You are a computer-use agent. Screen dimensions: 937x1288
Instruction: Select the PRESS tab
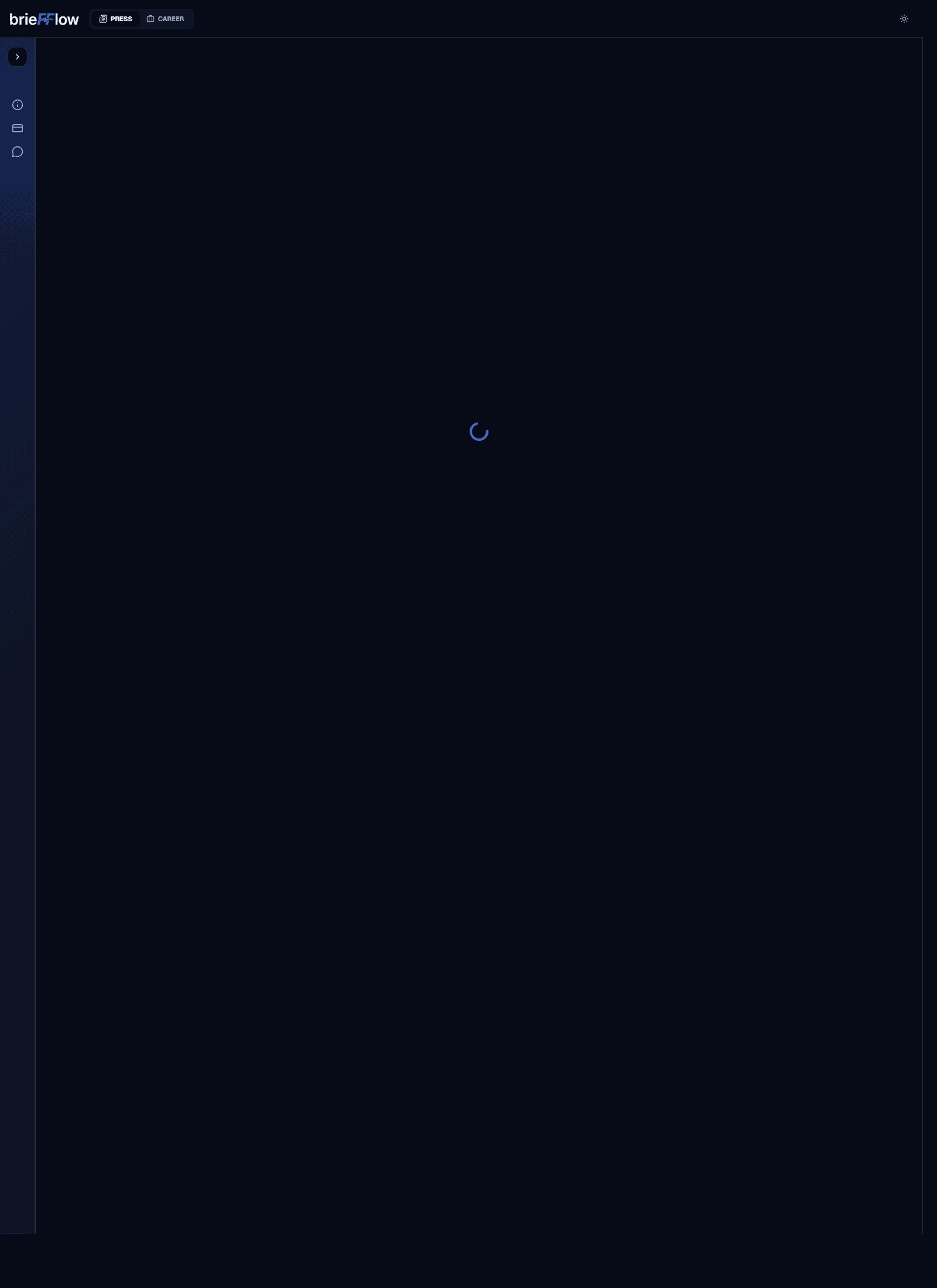(115, 18)
